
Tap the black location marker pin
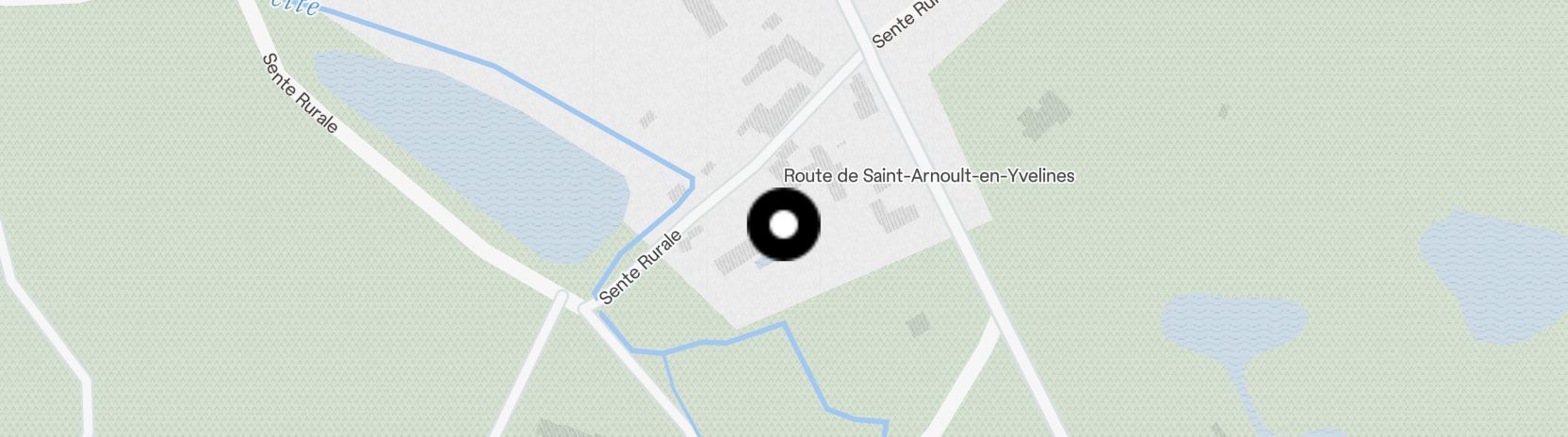pos(783,224)
